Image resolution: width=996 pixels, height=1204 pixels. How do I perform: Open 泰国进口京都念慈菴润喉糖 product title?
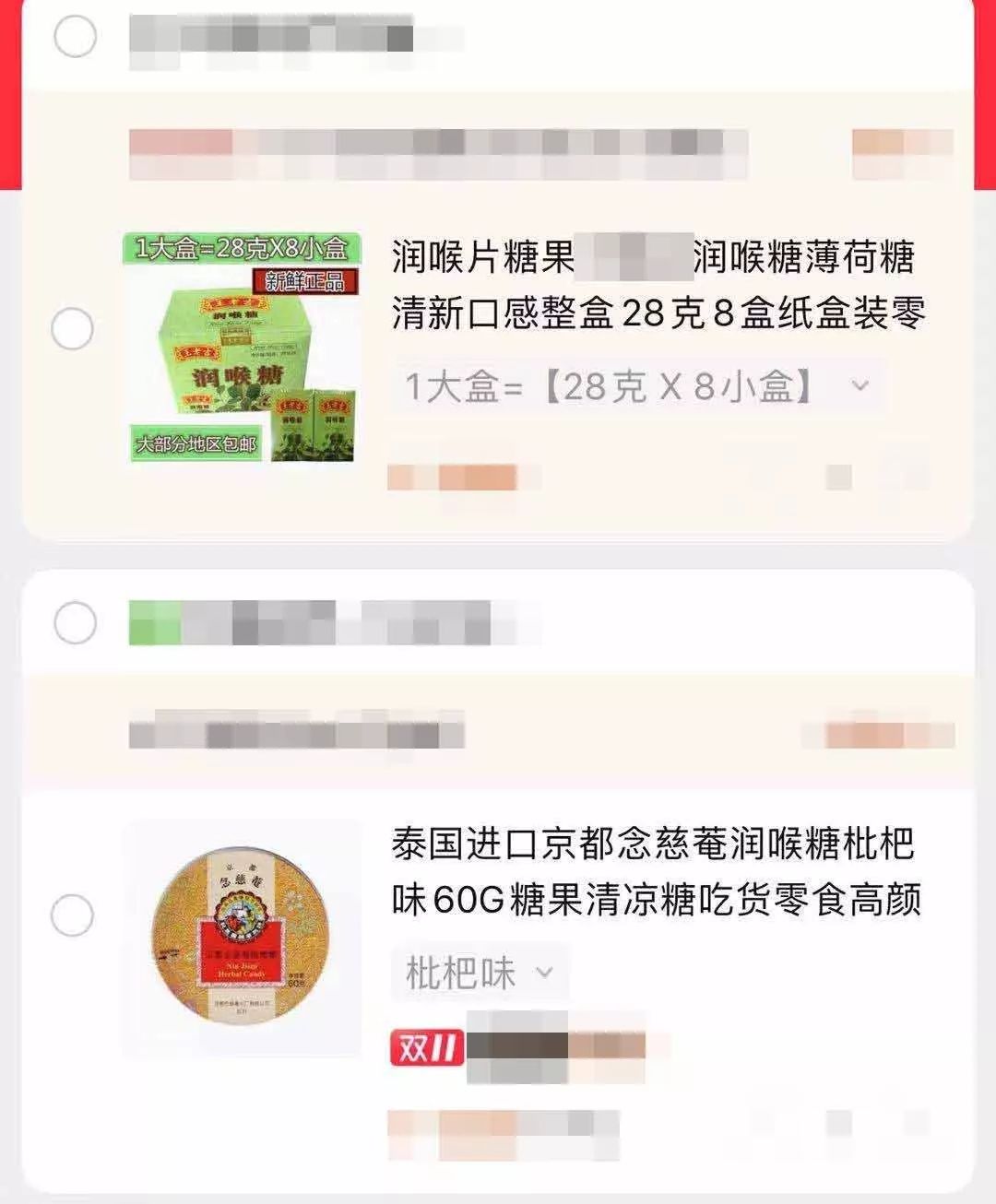655,871
